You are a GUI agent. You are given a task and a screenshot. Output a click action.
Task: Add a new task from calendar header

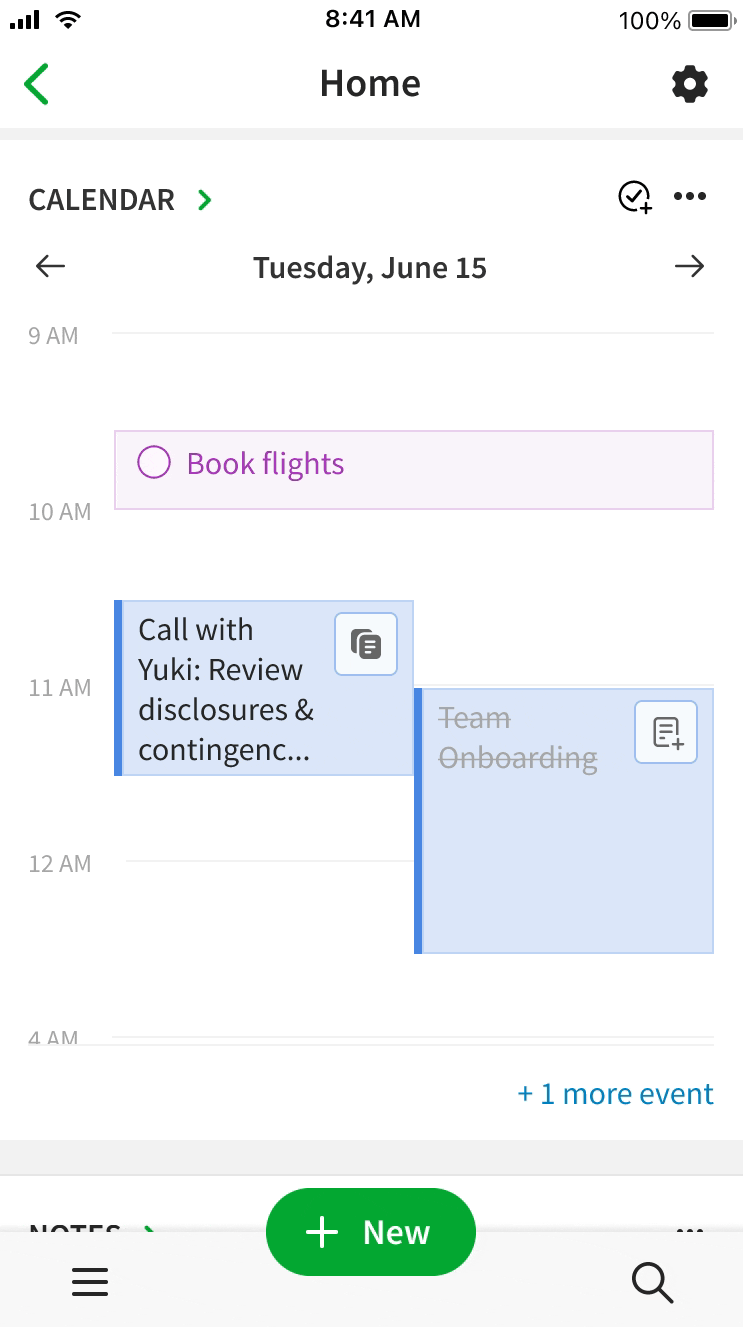point(635,197)
